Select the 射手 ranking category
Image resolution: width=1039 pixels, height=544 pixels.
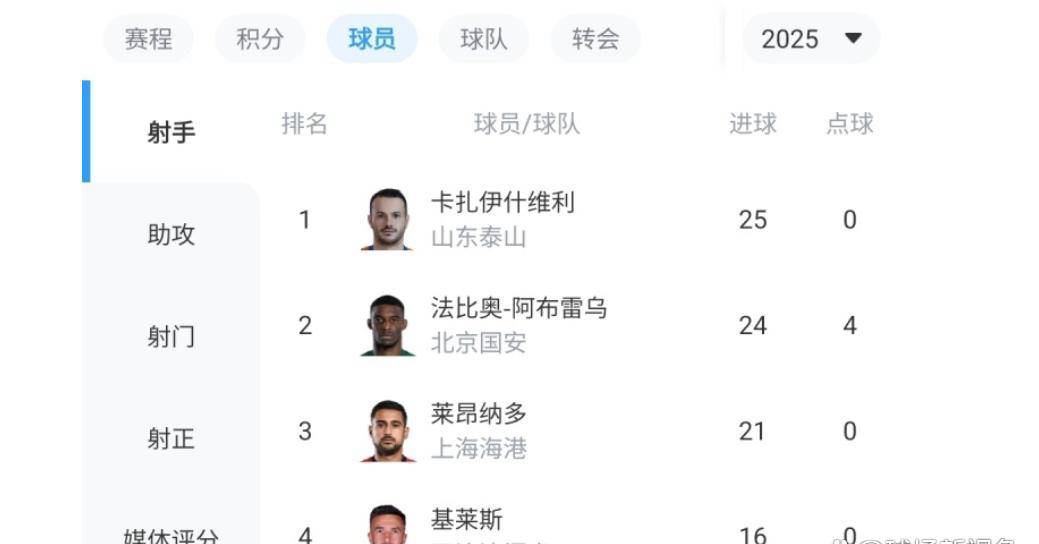[171, 132]
